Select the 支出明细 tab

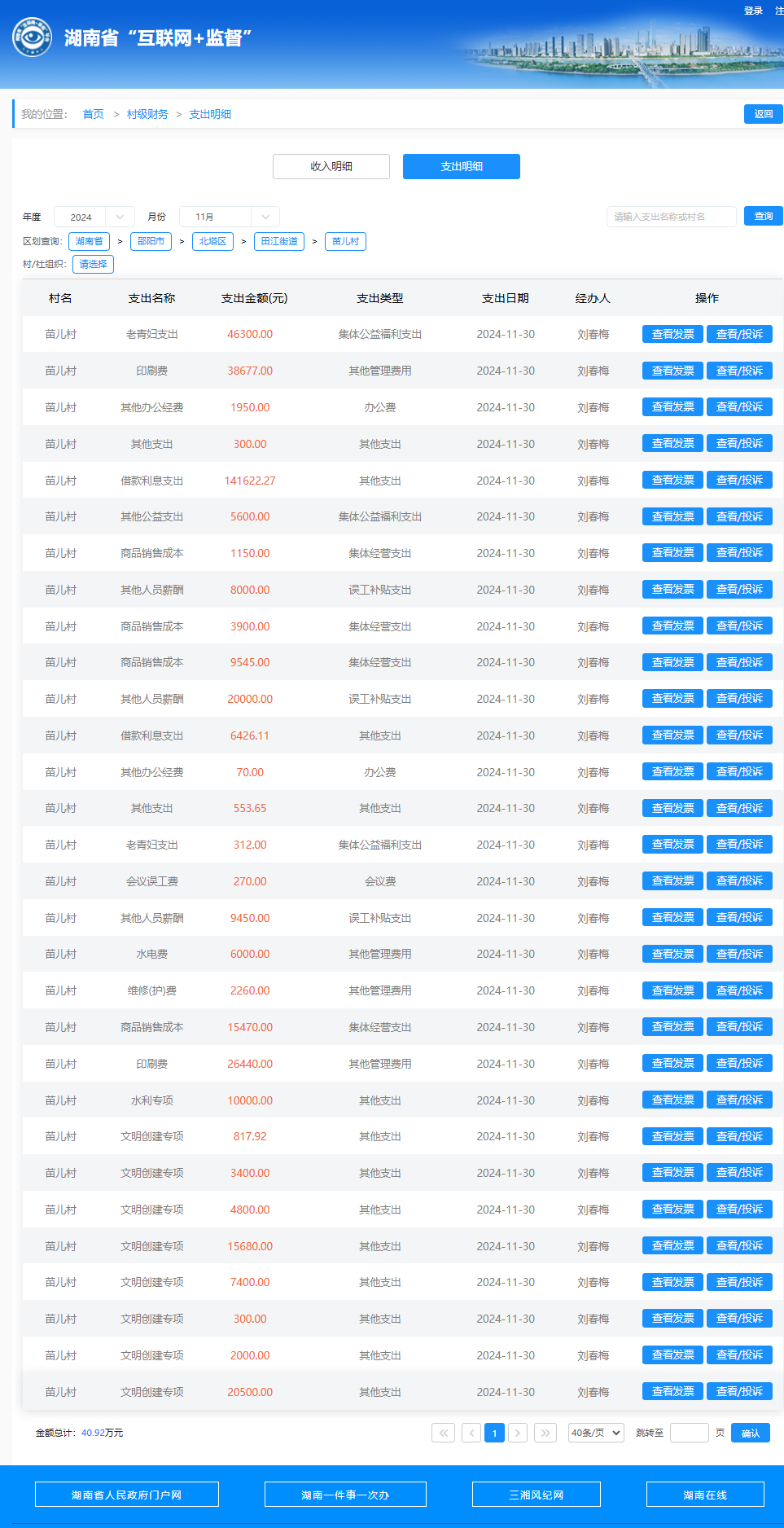[x=461, y=166]
